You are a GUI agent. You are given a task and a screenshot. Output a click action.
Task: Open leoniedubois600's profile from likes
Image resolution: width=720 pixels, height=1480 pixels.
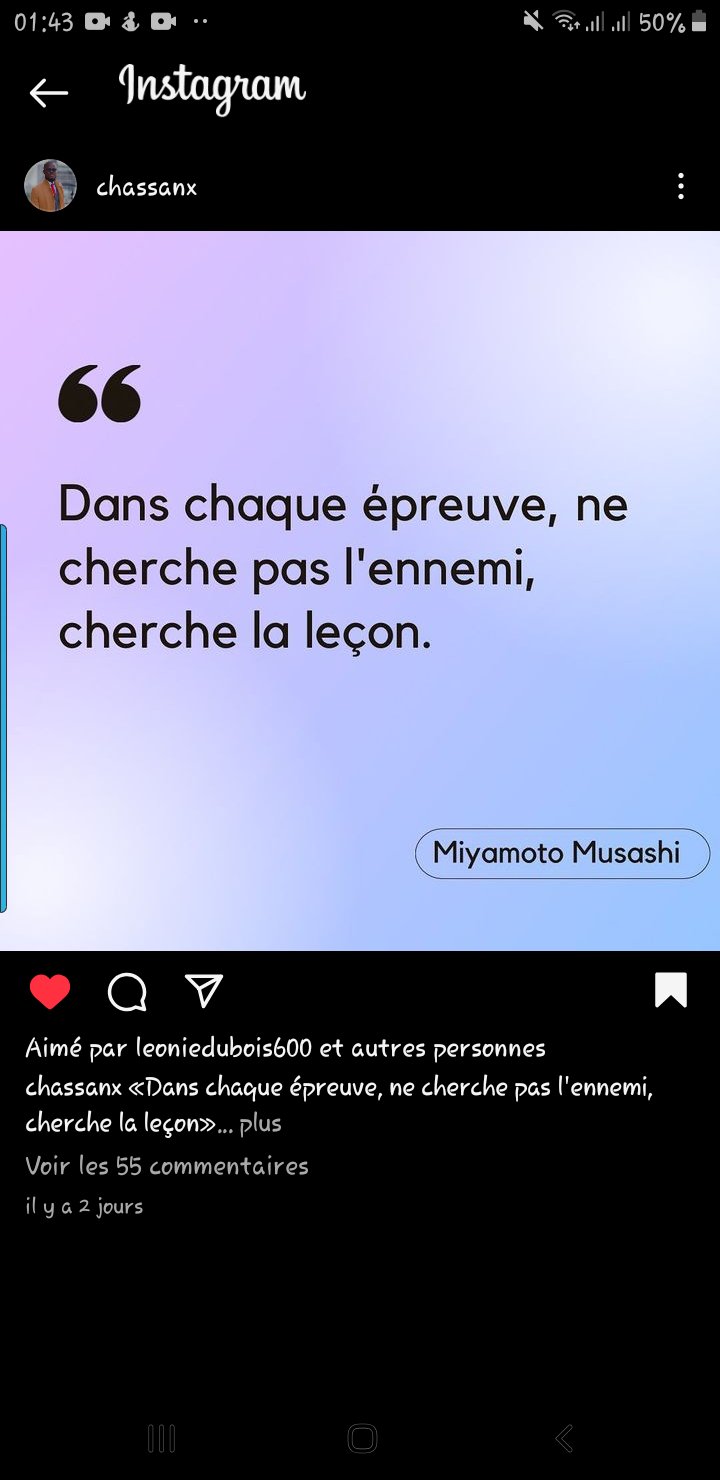[x=224, y=1048]
